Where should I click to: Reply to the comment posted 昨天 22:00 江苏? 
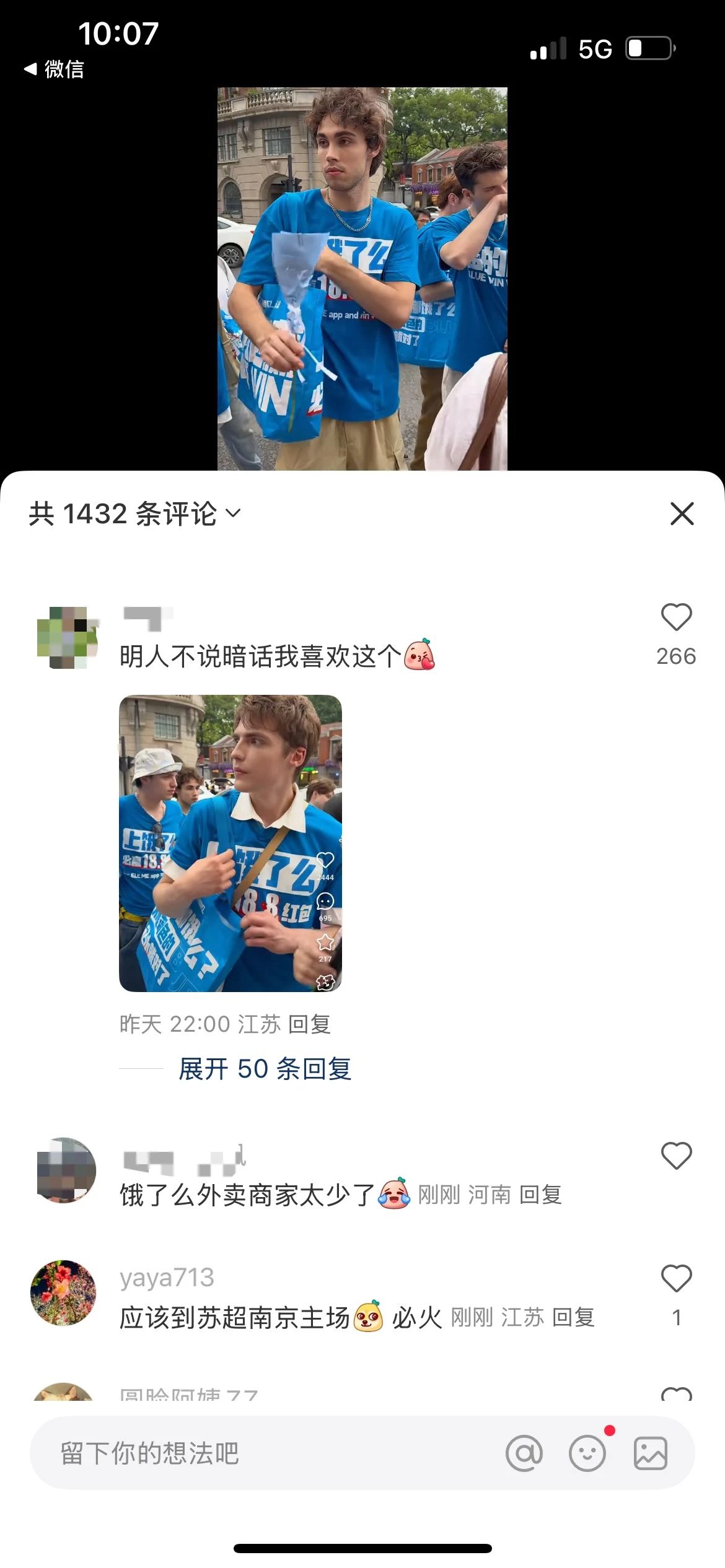pos(309,1024)
